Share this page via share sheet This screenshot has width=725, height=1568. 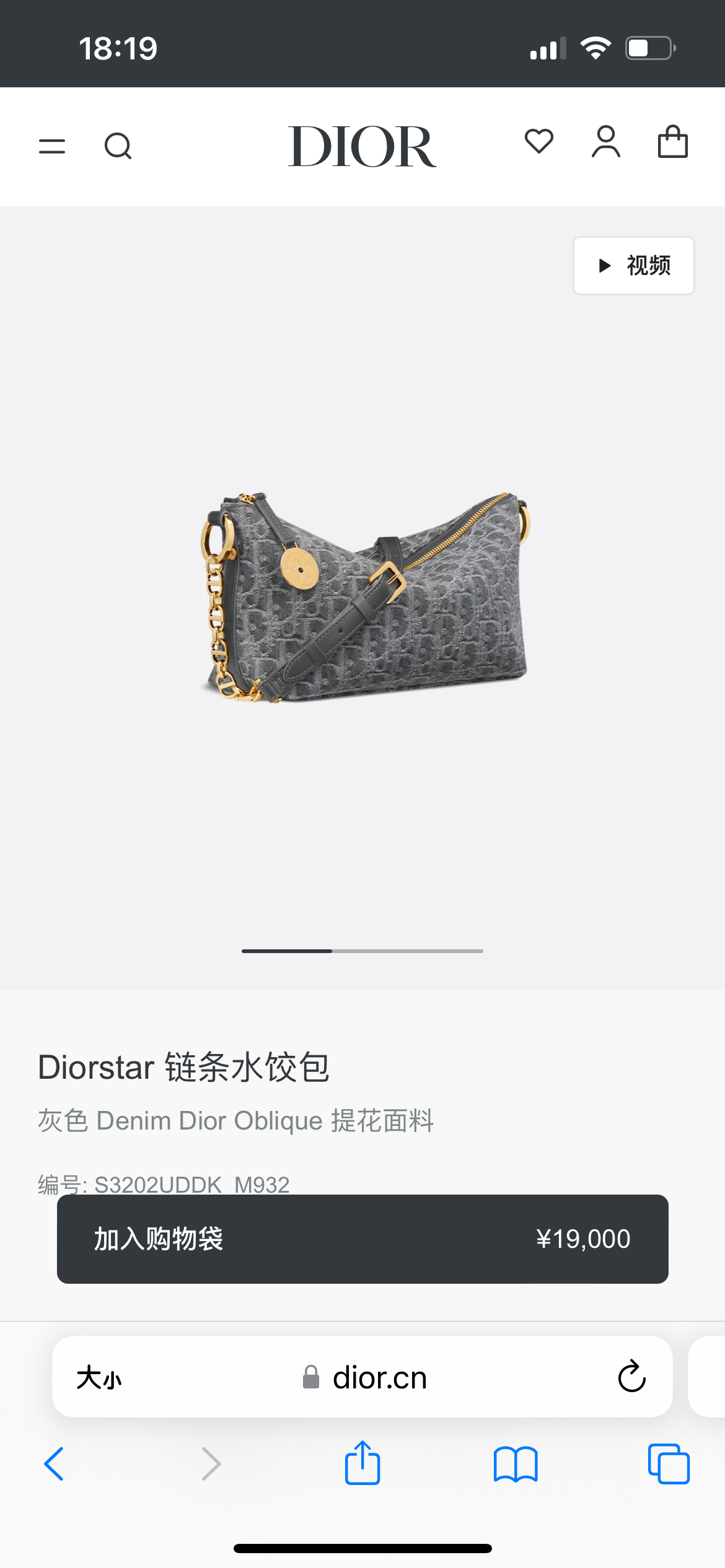click(362, 1463)
